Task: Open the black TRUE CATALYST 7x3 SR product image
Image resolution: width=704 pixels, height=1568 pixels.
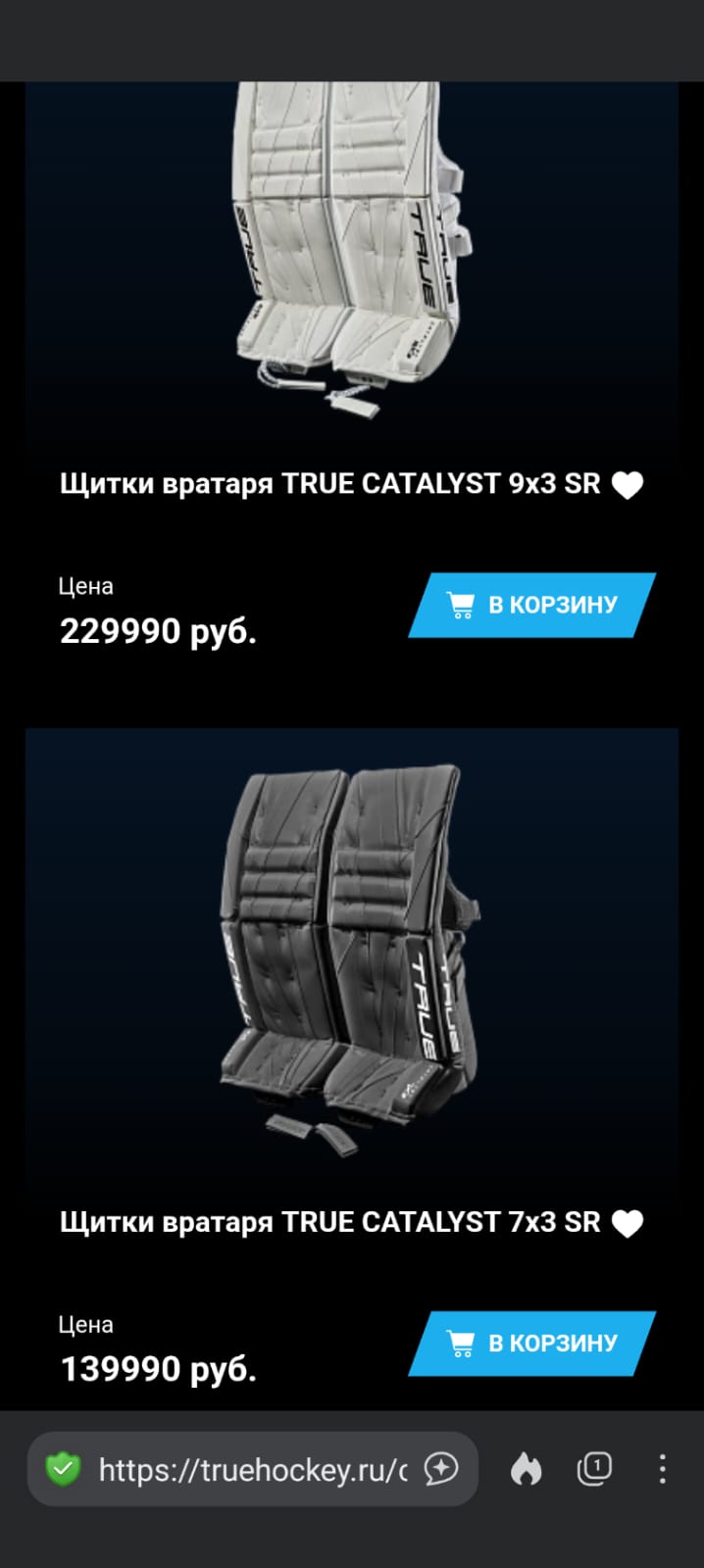Action: tap(351, 955)
